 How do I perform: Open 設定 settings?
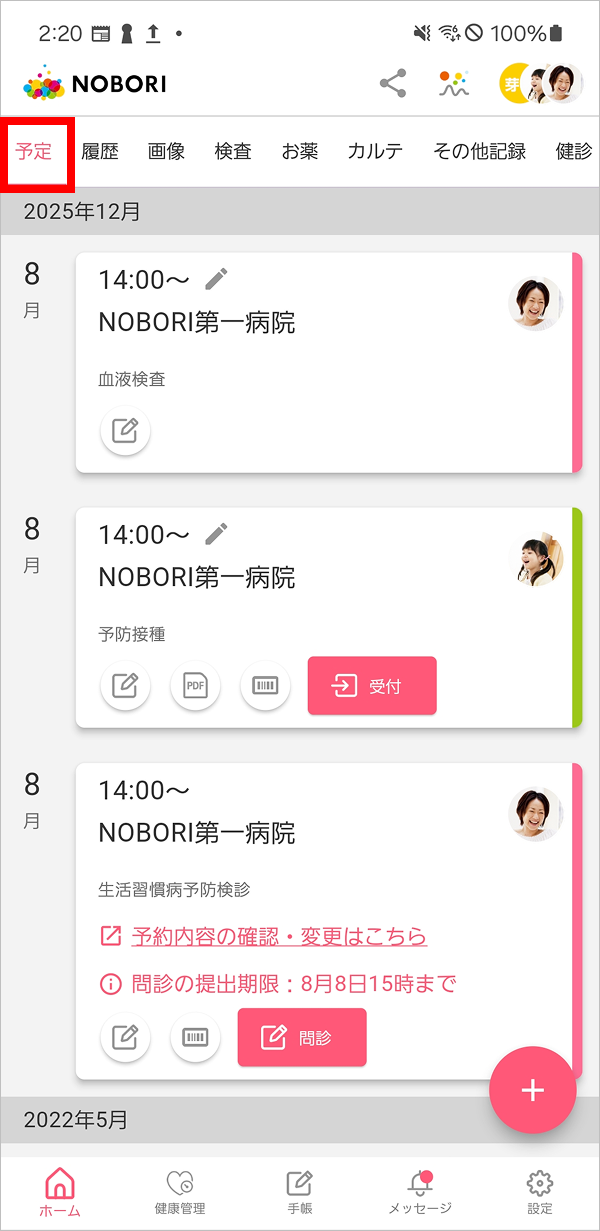click(540, 1192)
